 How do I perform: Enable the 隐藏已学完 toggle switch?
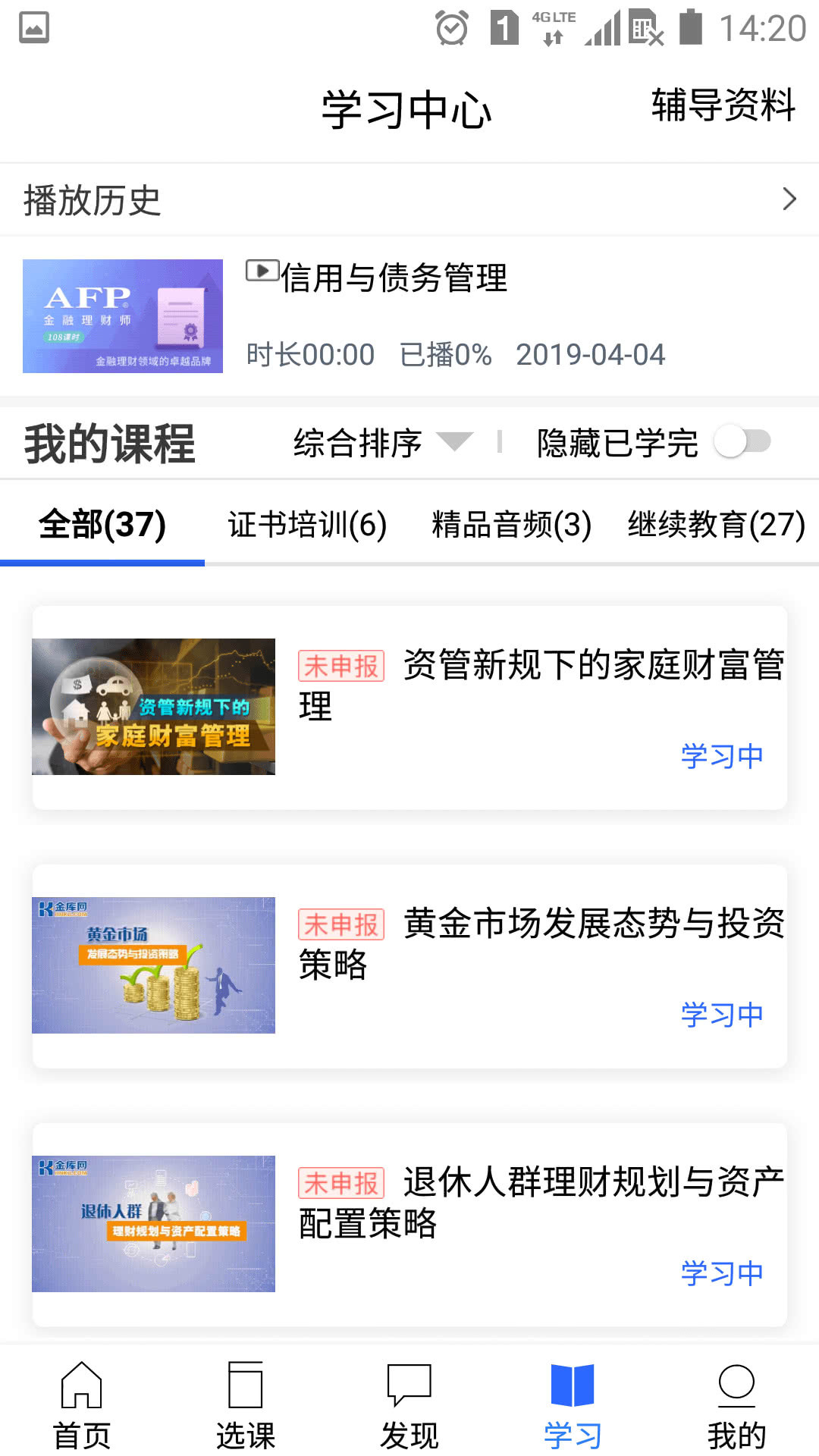[x=744, y=442]
